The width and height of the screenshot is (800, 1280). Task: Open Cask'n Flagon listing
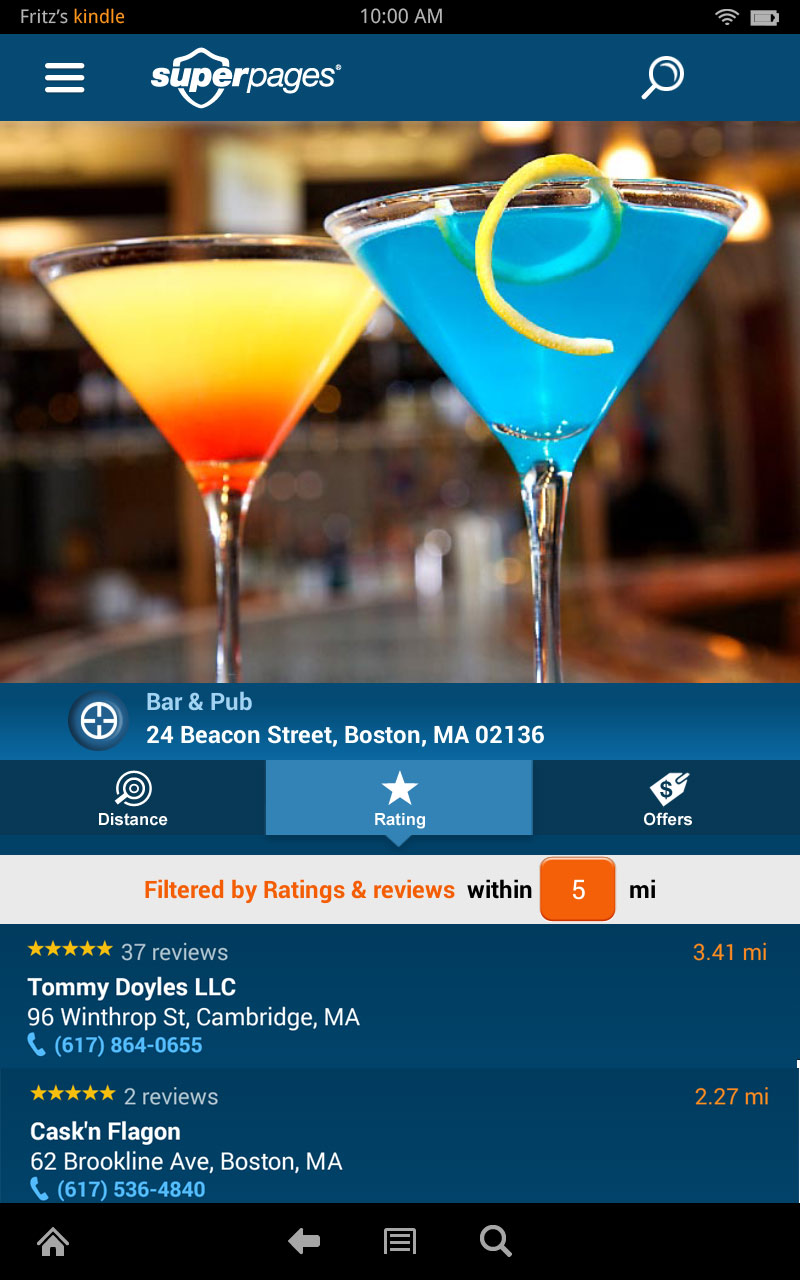pyautogui.click(x=106, y=1132)
